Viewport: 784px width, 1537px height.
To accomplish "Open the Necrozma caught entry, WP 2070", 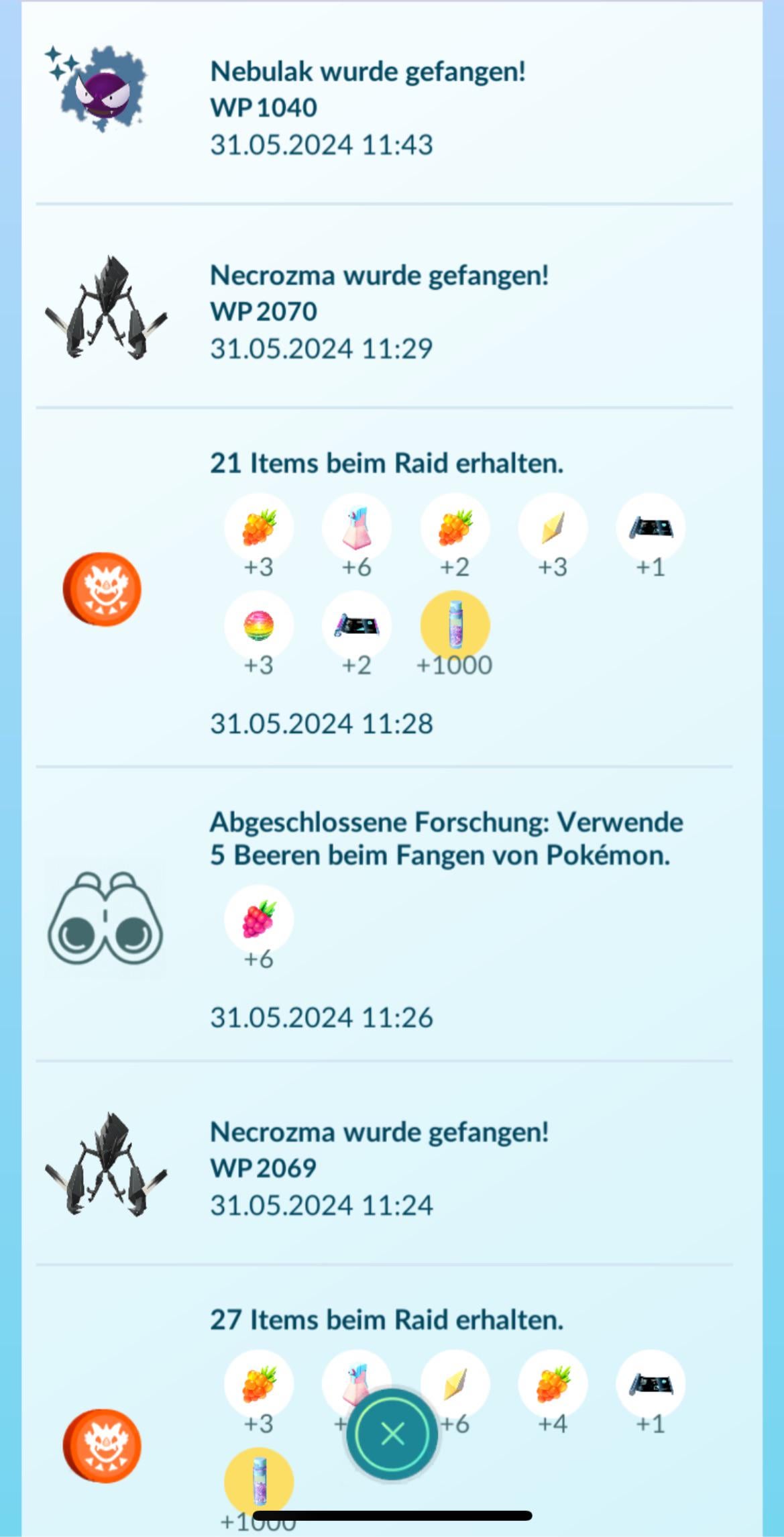I will click(379, 311).
